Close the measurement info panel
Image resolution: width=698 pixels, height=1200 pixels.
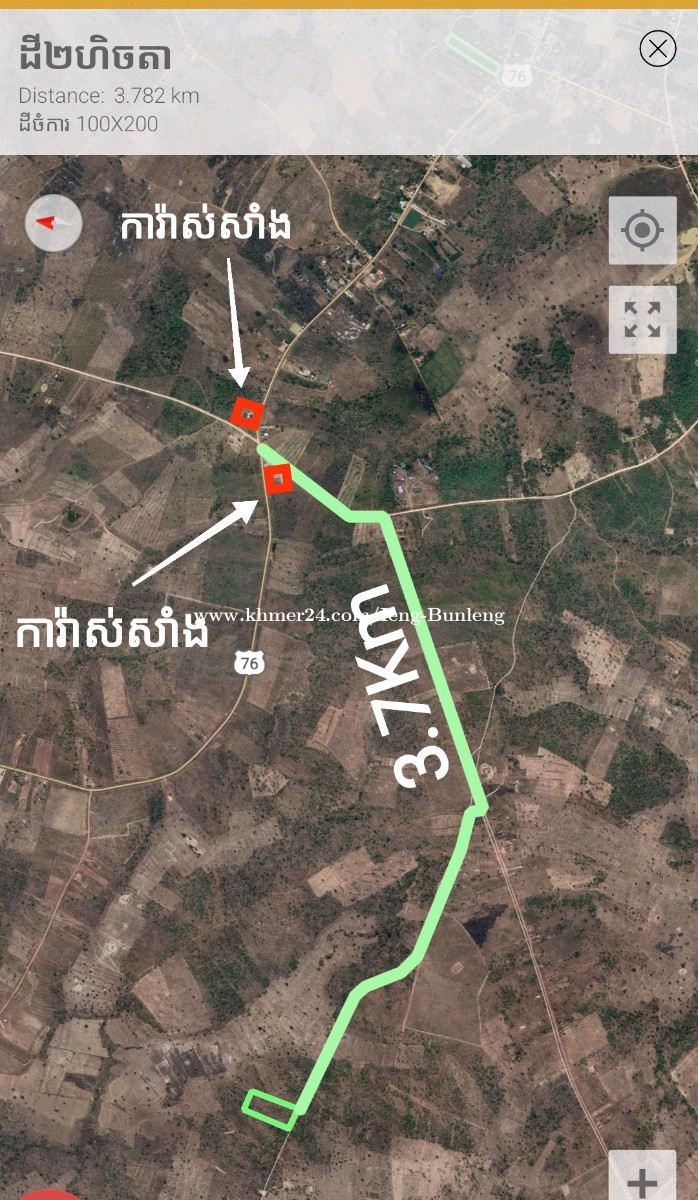click(657, 48)
